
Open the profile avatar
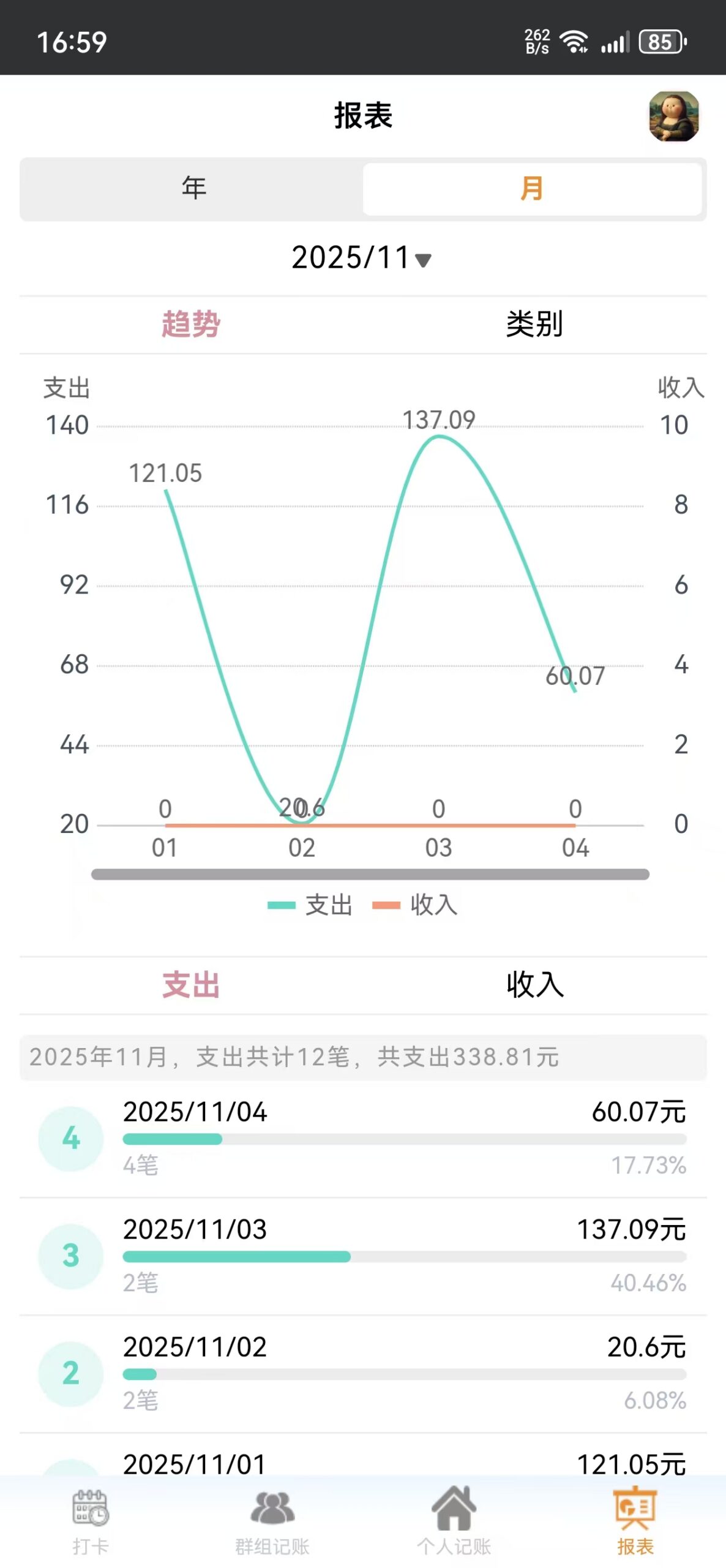[673, 116]
